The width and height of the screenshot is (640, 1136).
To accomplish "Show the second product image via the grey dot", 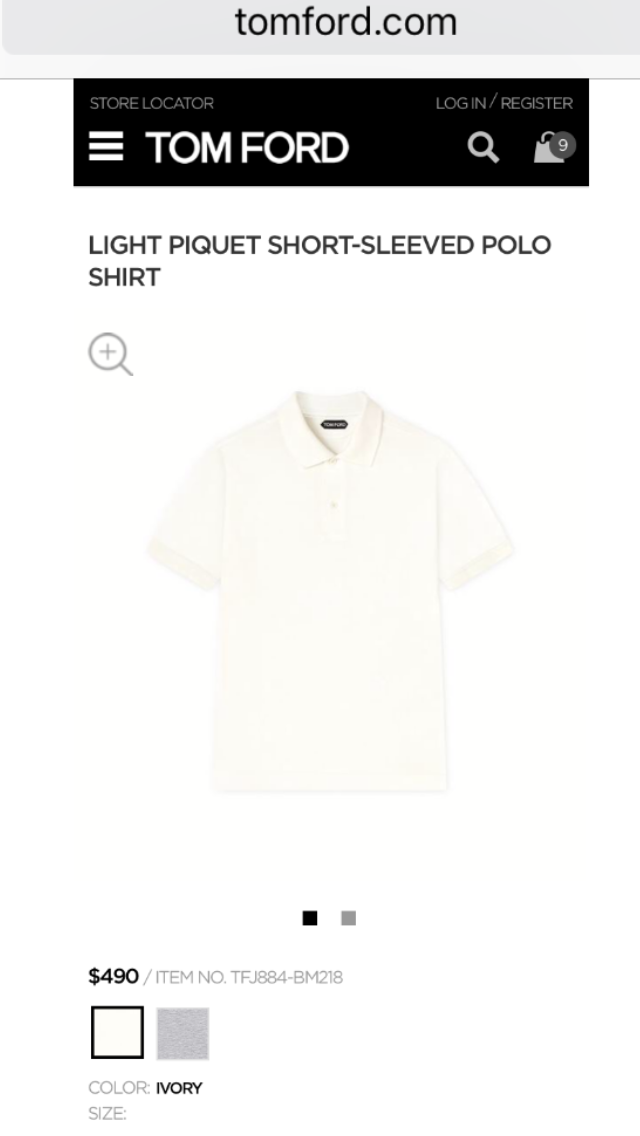I will coord(348,918).
